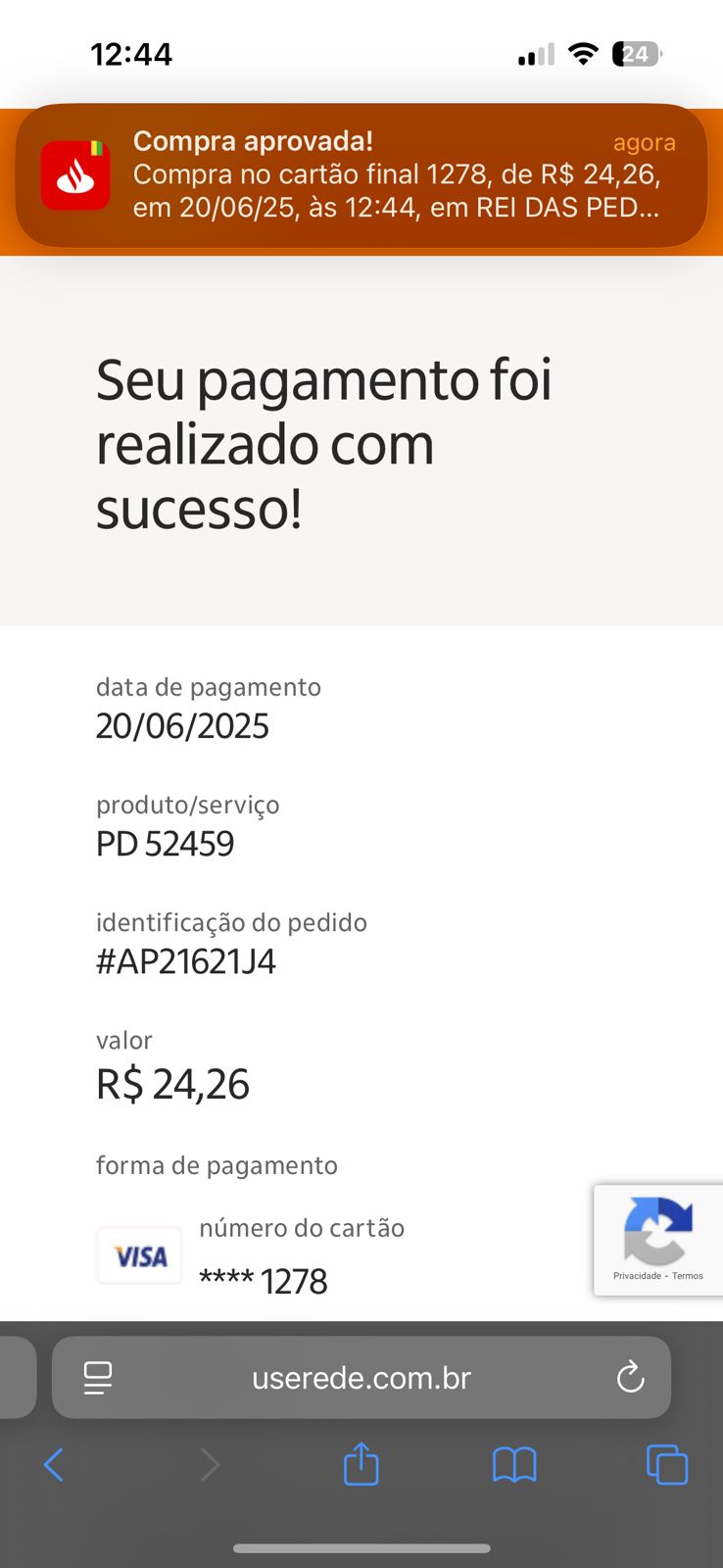The height and width of the screenshot is (1568, 723).
Task: Open the Termos link in the reCAPTCHA badge
Action: tap(686, 1275)
